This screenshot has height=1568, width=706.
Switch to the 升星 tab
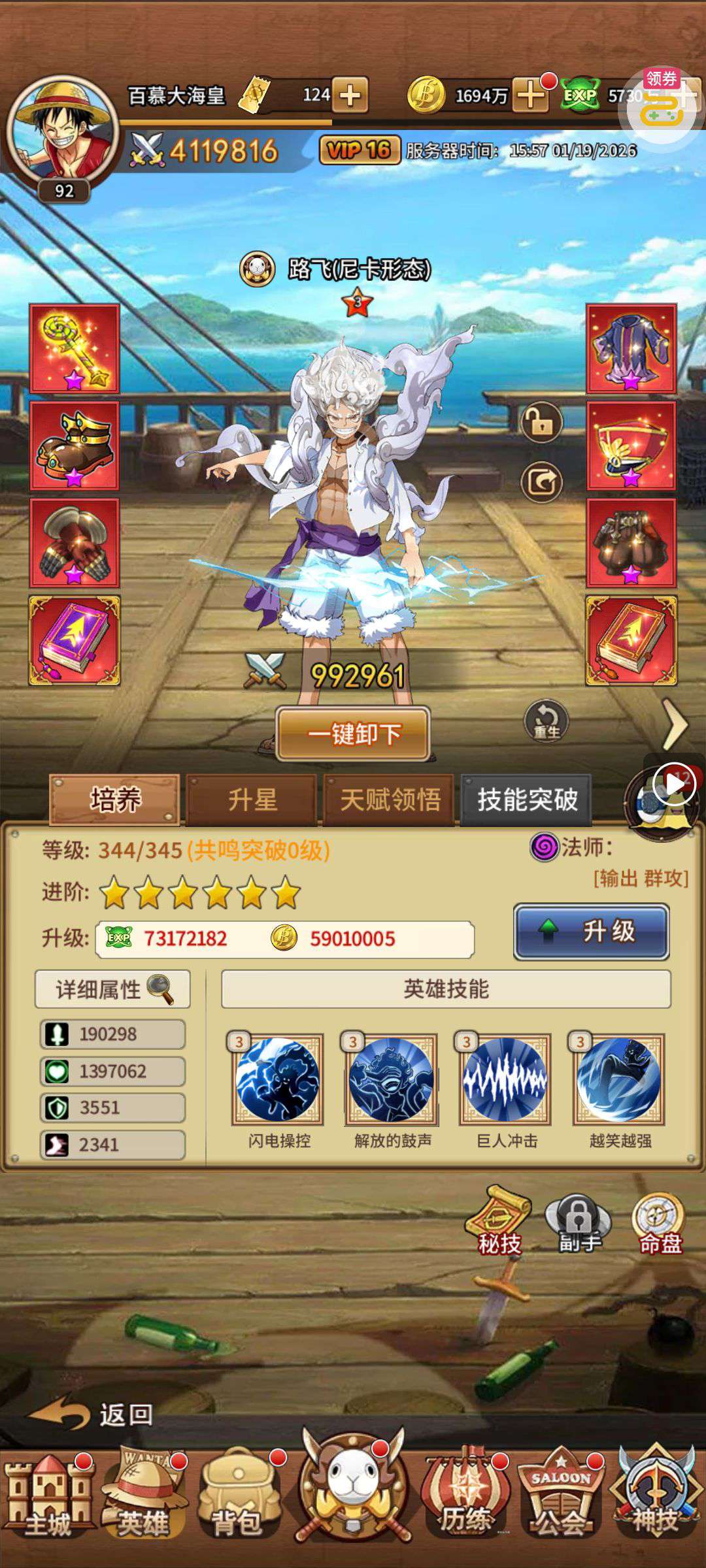coord(252,800)
